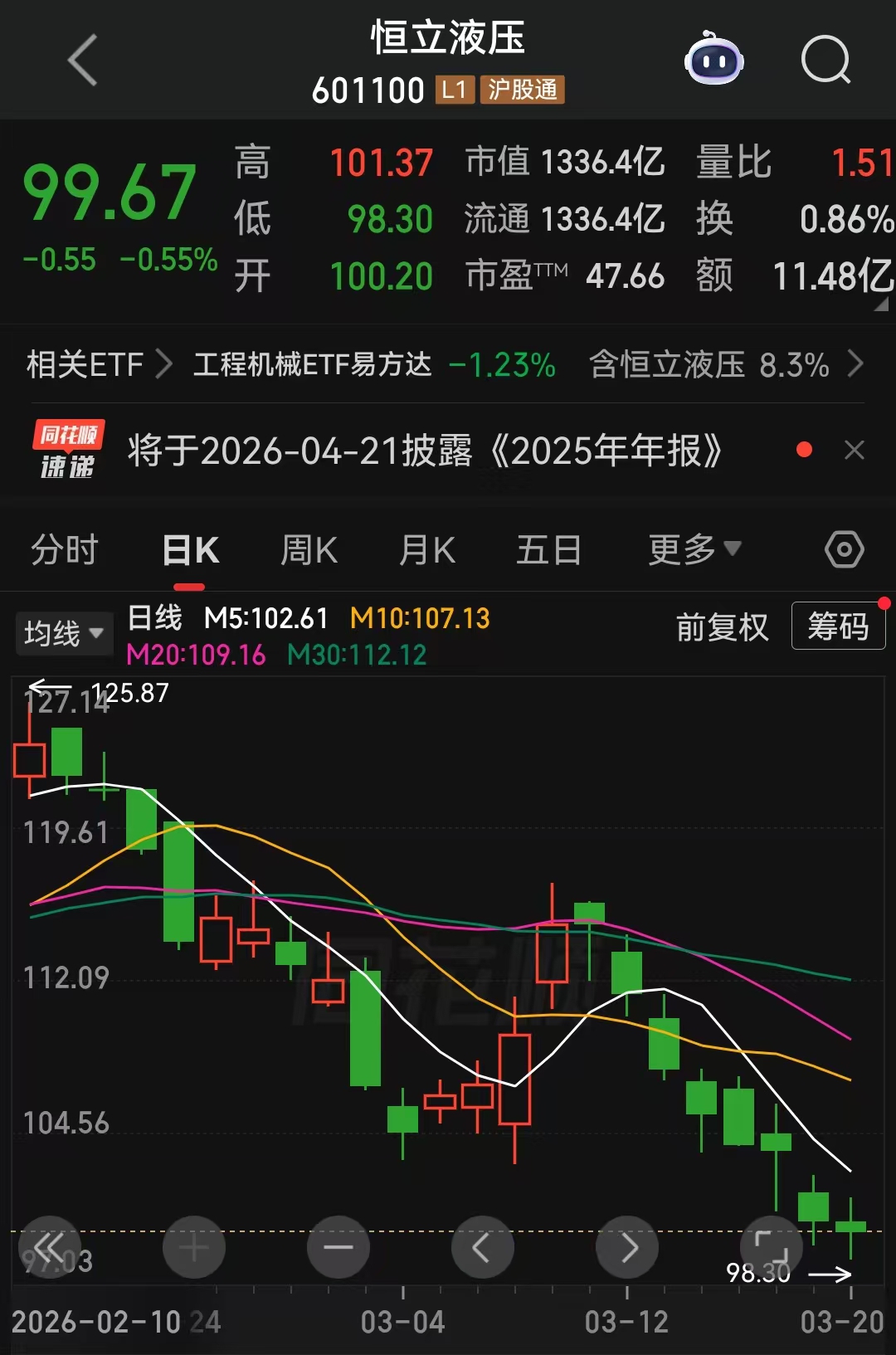Open the 2025 annual report notice

[x=423, y=451]
